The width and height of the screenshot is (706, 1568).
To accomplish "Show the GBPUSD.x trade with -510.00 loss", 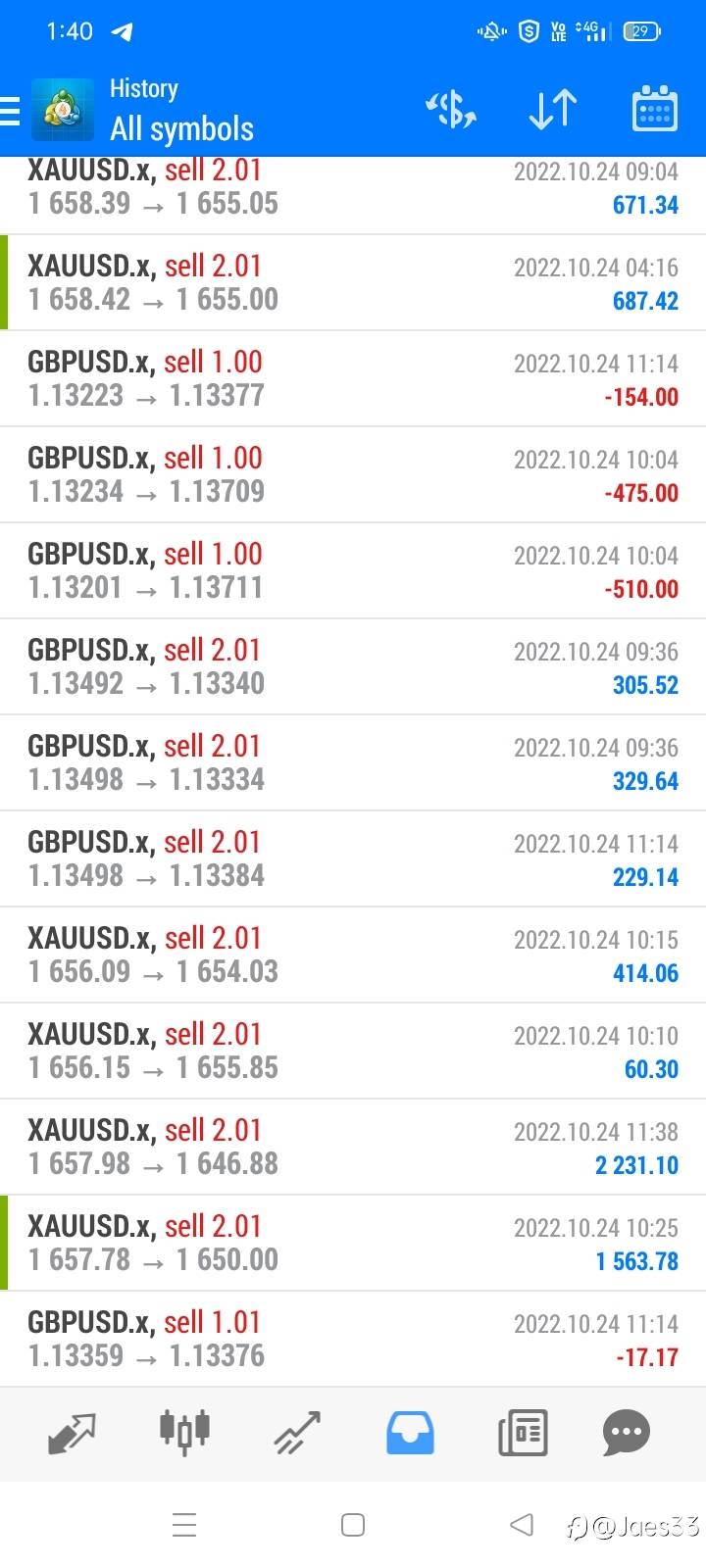I will pyautogui.click(x=353, y=570).
